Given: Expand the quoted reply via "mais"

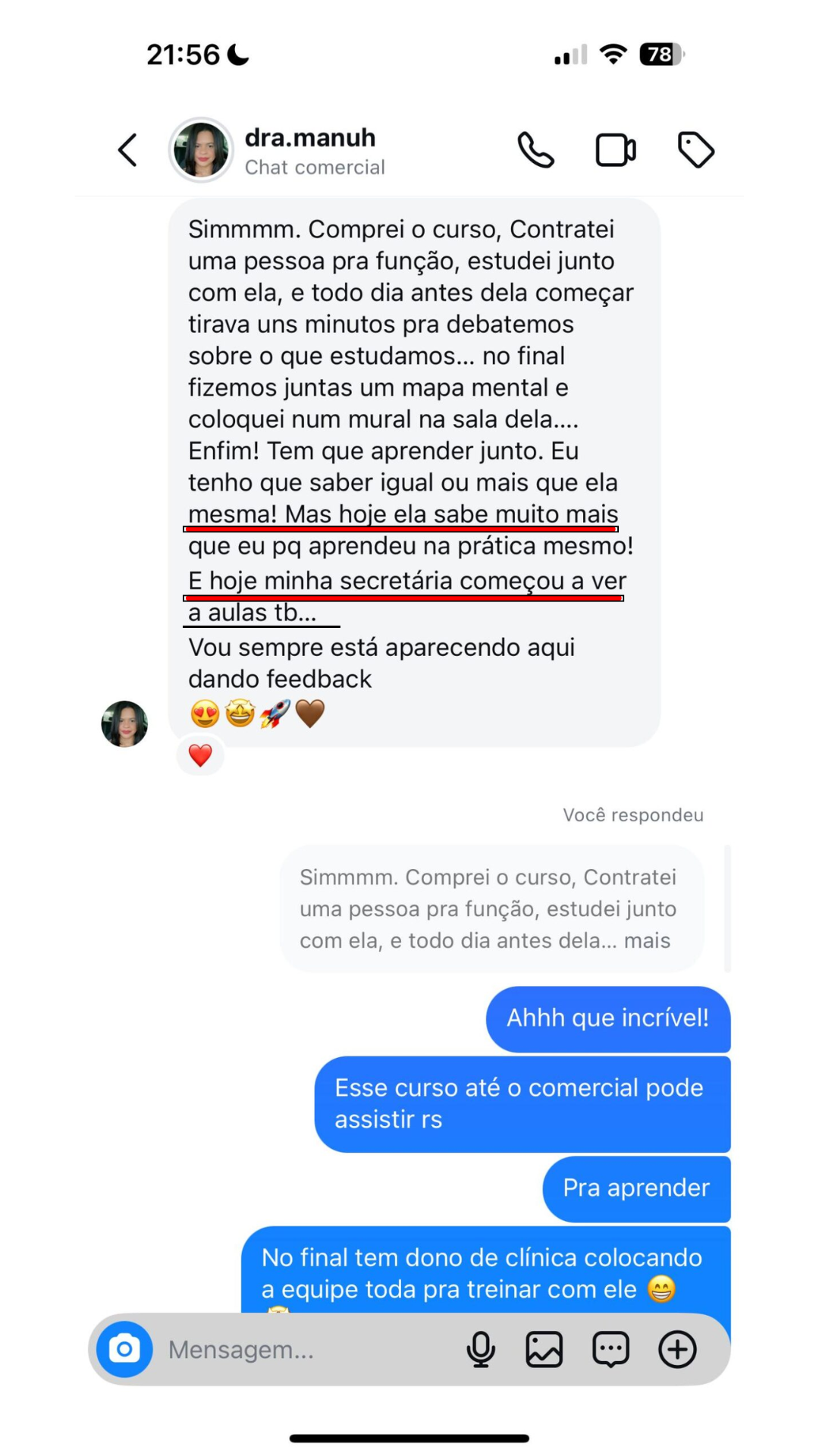Looking at the screenshot, I should (x=647, y=941).
